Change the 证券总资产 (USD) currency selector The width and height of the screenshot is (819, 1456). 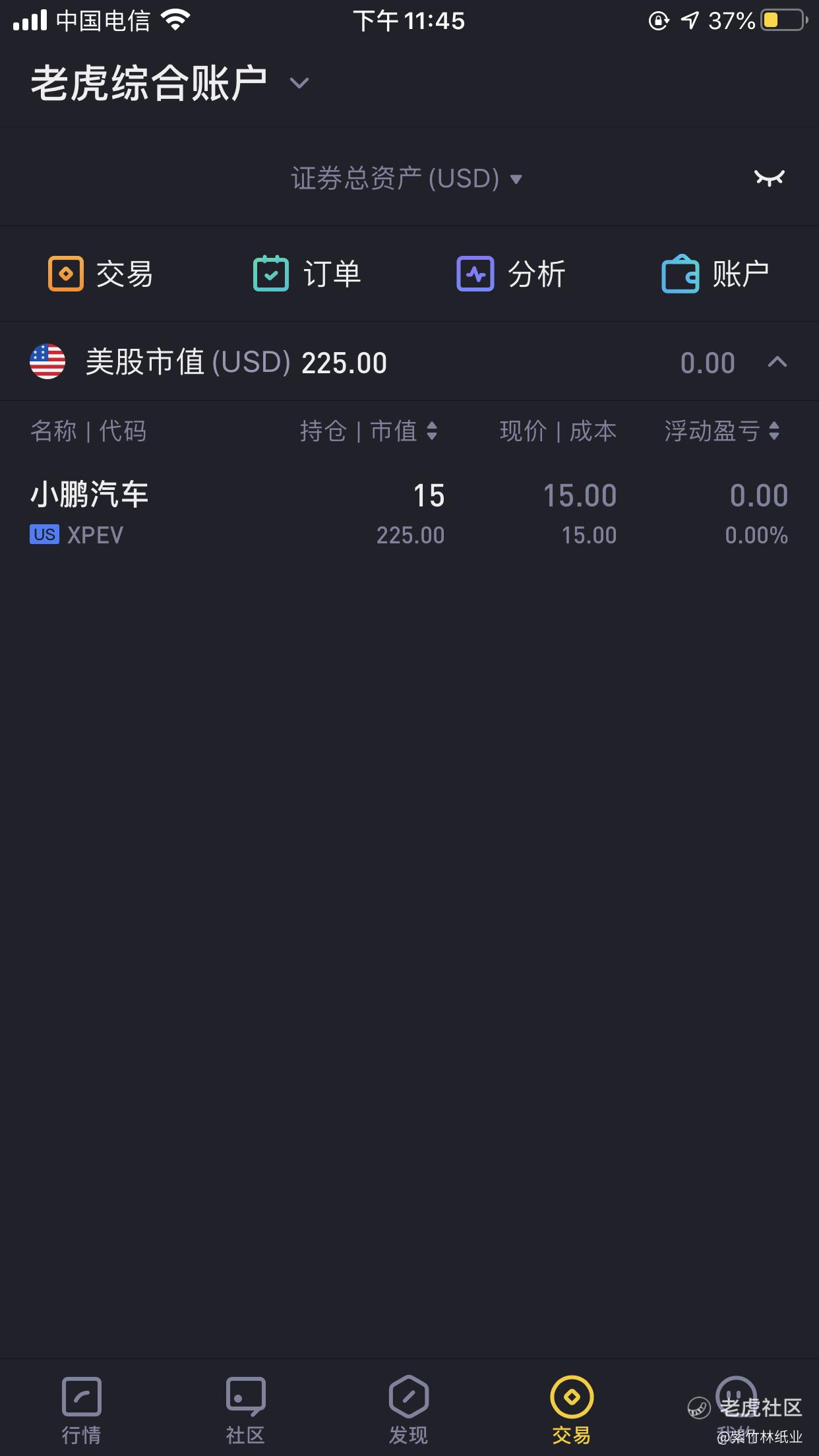tap(406, 179)
